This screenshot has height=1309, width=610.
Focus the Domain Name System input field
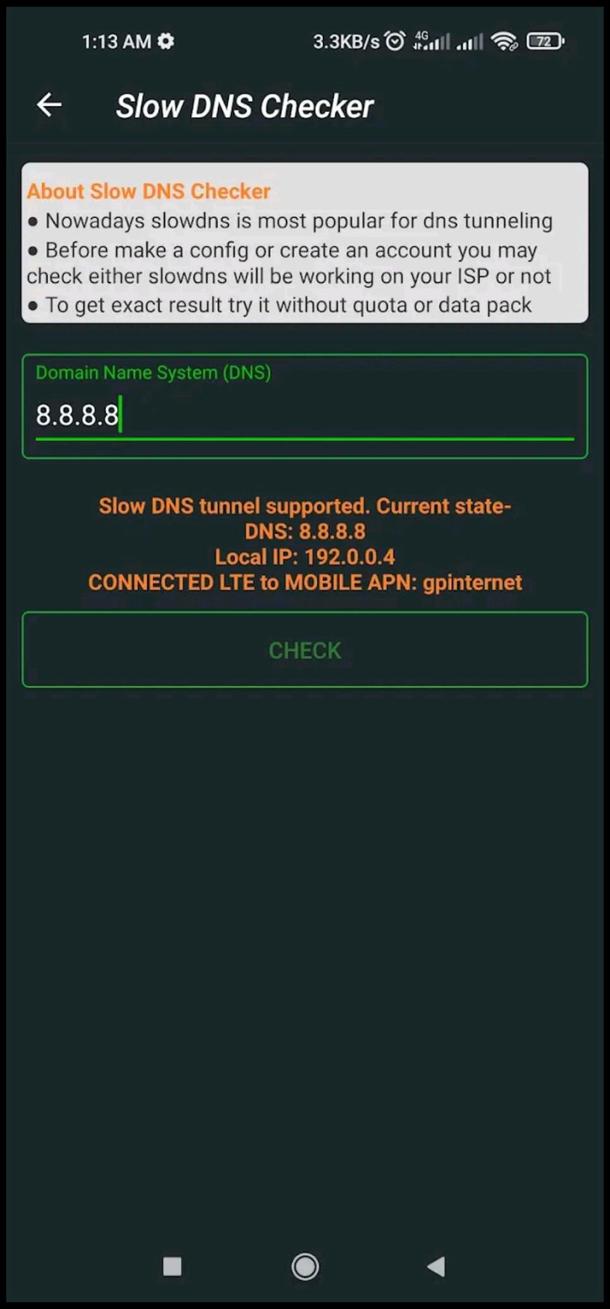tap(304, 414)
